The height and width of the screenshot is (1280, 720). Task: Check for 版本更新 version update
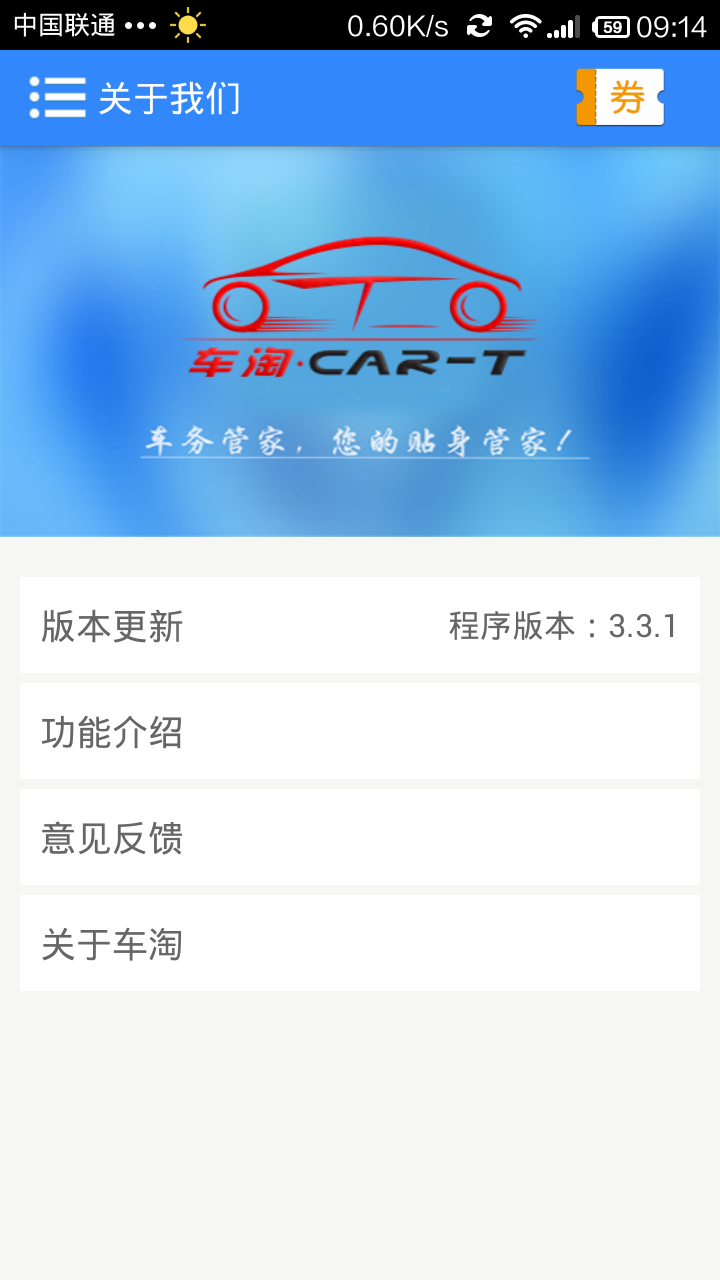tap(360, 626)
